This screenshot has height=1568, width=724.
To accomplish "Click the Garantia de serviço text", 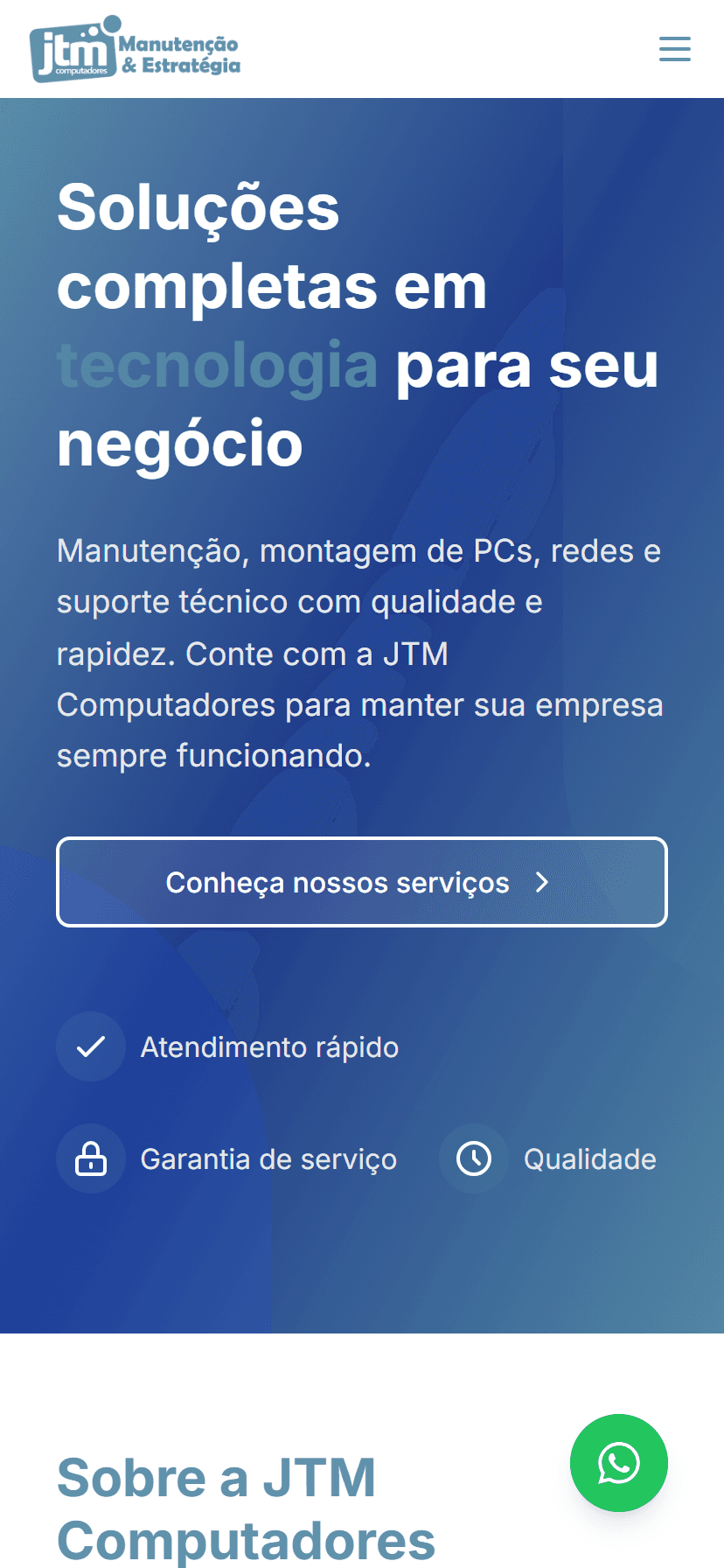I will tap(268, 1158).
